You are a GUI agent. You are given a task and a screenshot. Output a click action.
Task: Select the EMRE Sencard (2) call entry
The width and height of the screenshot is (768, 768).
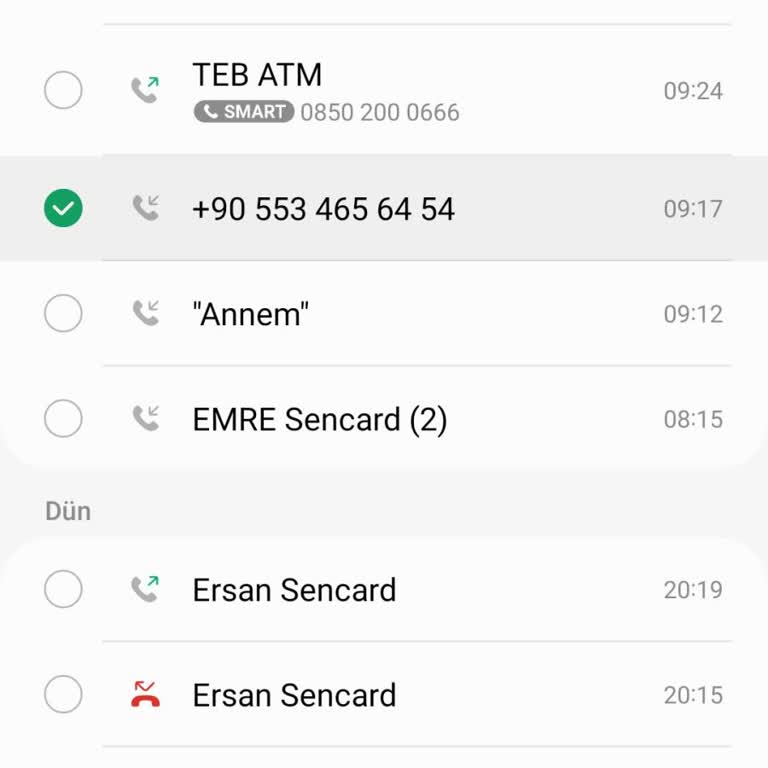[x=63, y=419]
